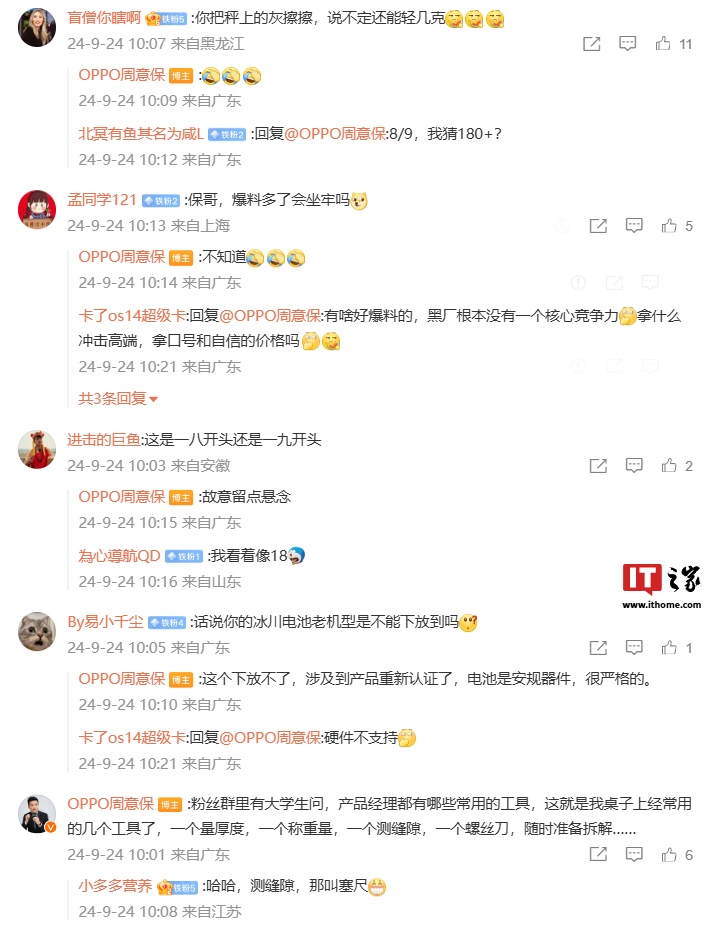The height and width of the screenshot is (925, 710).
Task: Like By易小千尘's comment
Action: [x=669, y=648]
